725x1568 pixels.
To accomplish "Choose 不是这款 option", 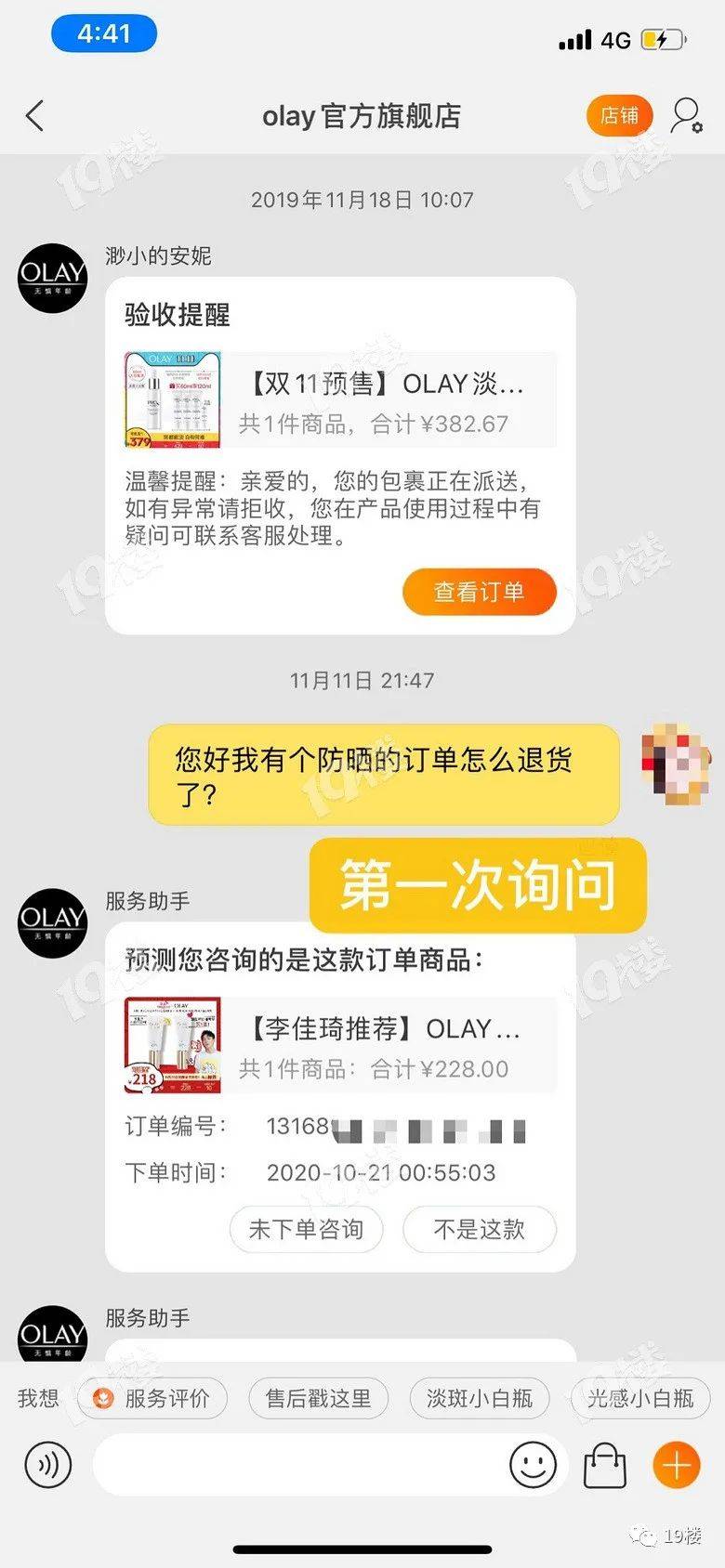I will pos(479,1229).
